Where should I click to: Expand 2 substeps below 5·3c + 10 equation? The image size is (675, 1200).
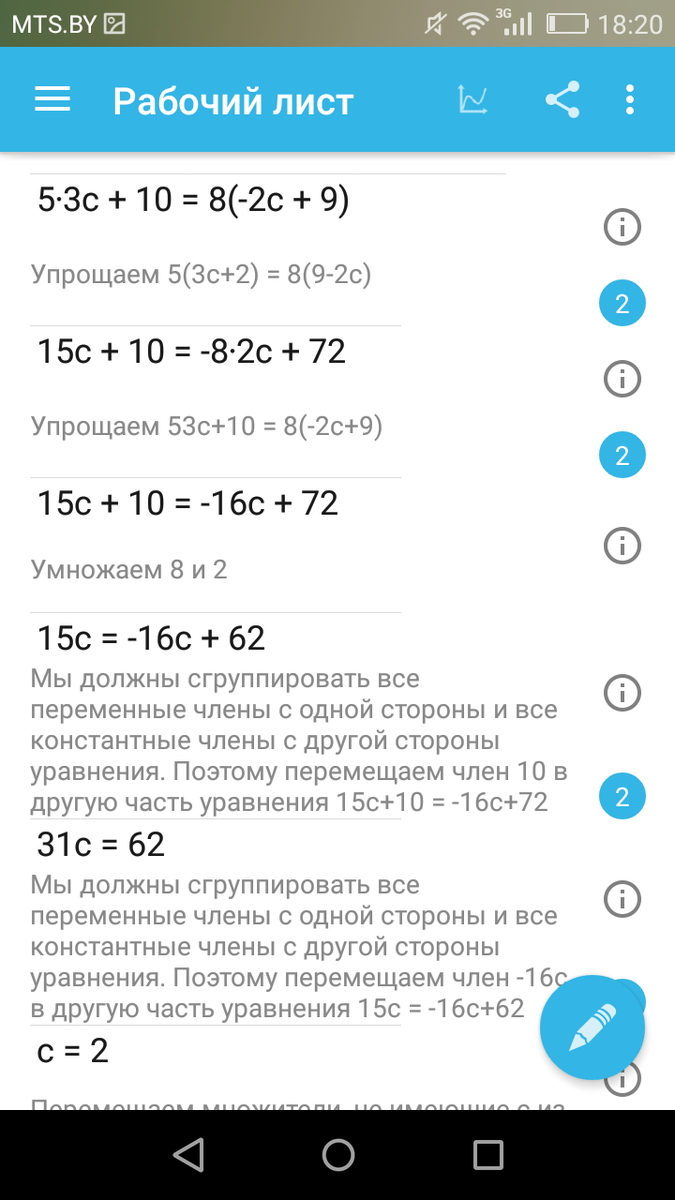(x=622, y=304)
